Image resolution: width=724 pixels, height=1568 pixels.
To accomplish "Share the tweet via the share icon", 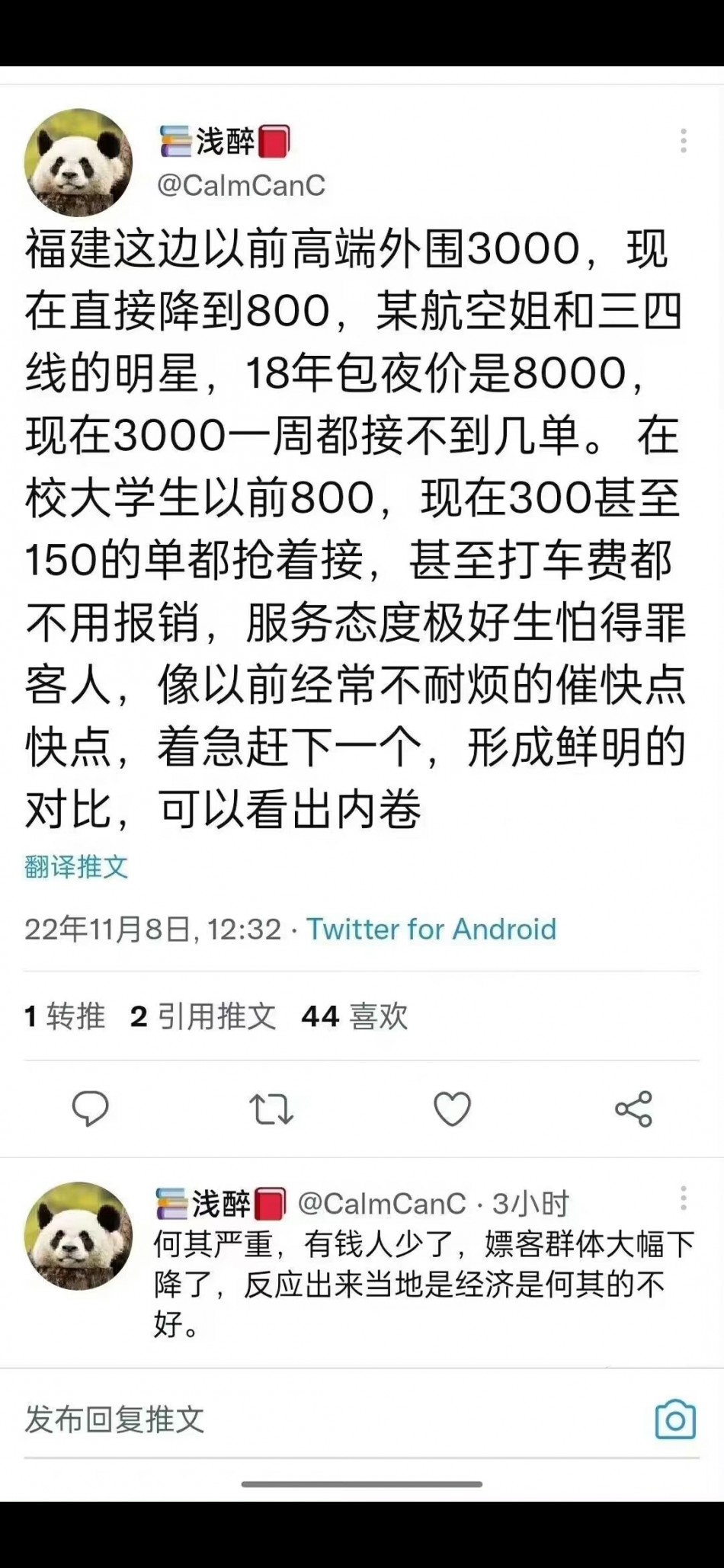I will (x=633, y=1109).
